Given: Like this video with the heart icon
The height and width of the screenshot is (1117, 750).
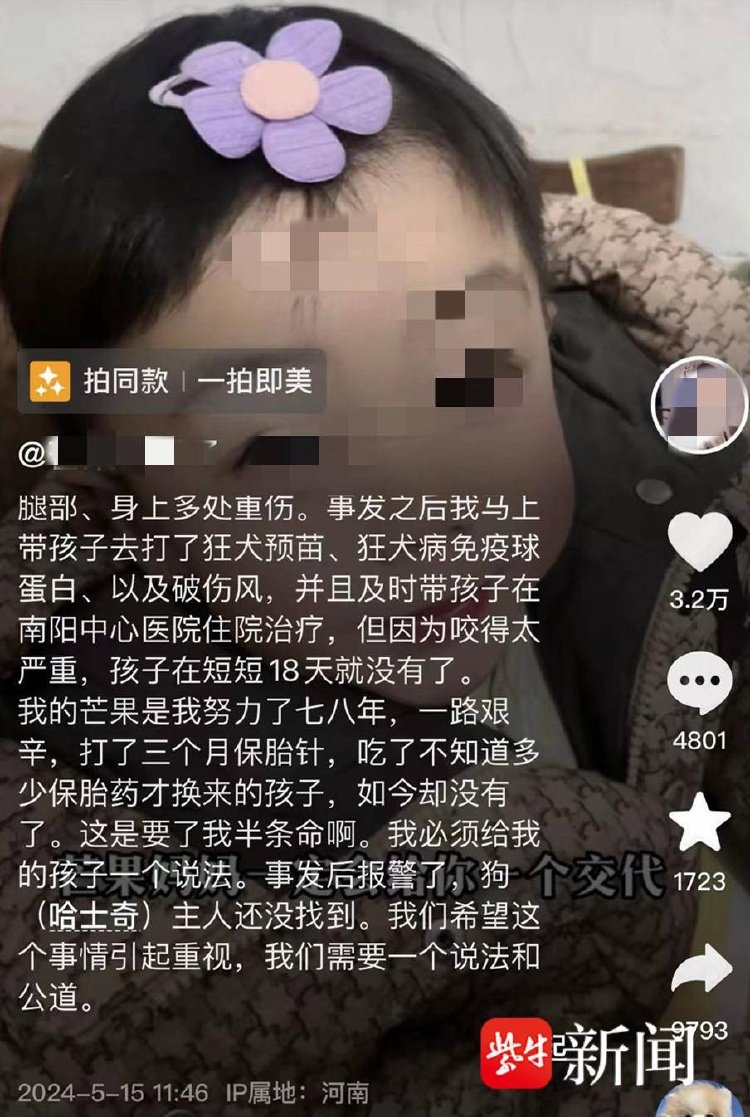Looking at the screenshot, I should [x=699, y=543].
